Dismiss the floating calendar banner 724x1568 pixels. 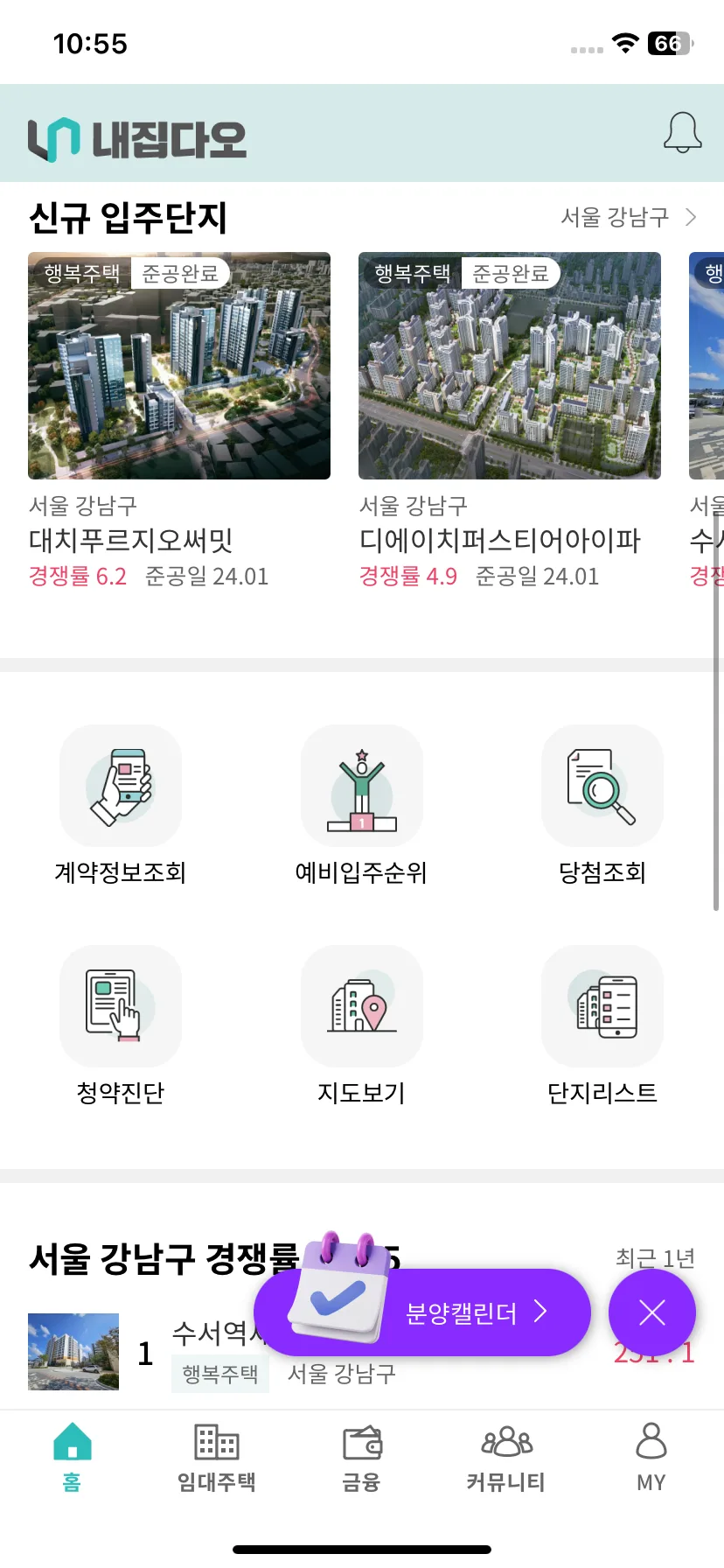651,1312
